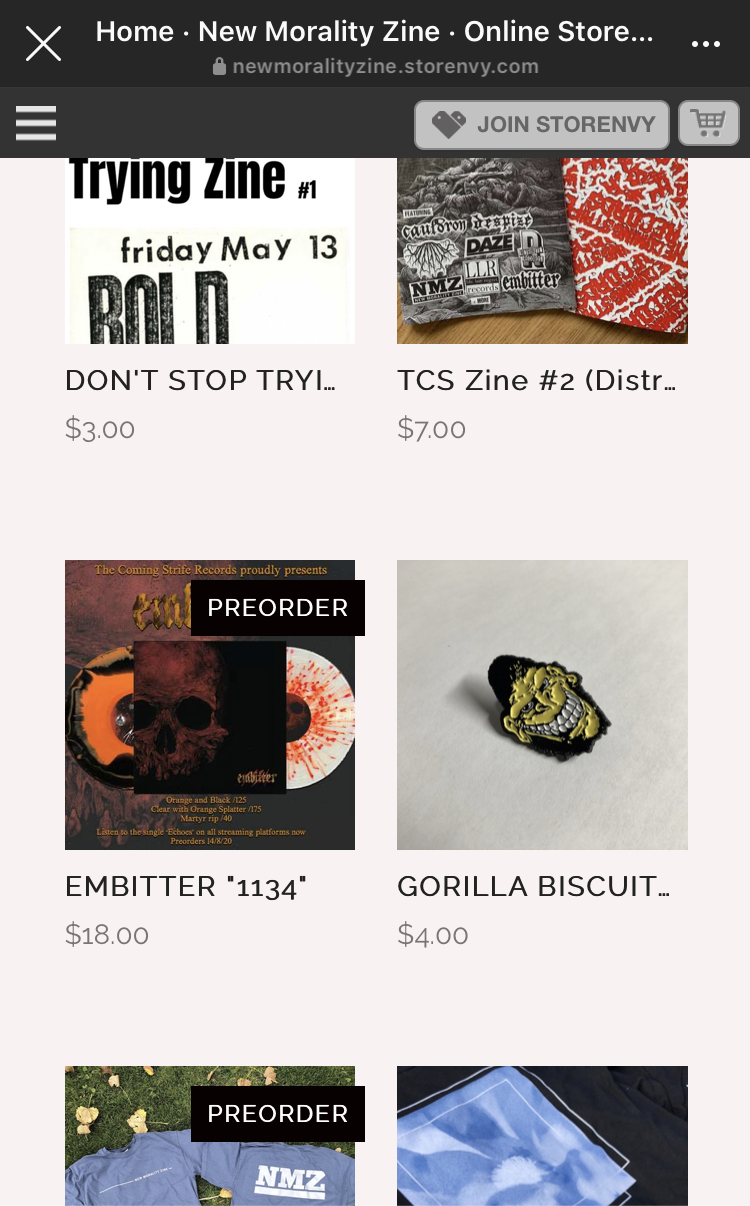The height and width of the screenshot is (1206, 750).
Task: Tap the Join Storenvy button
Action: coord(542,125)
